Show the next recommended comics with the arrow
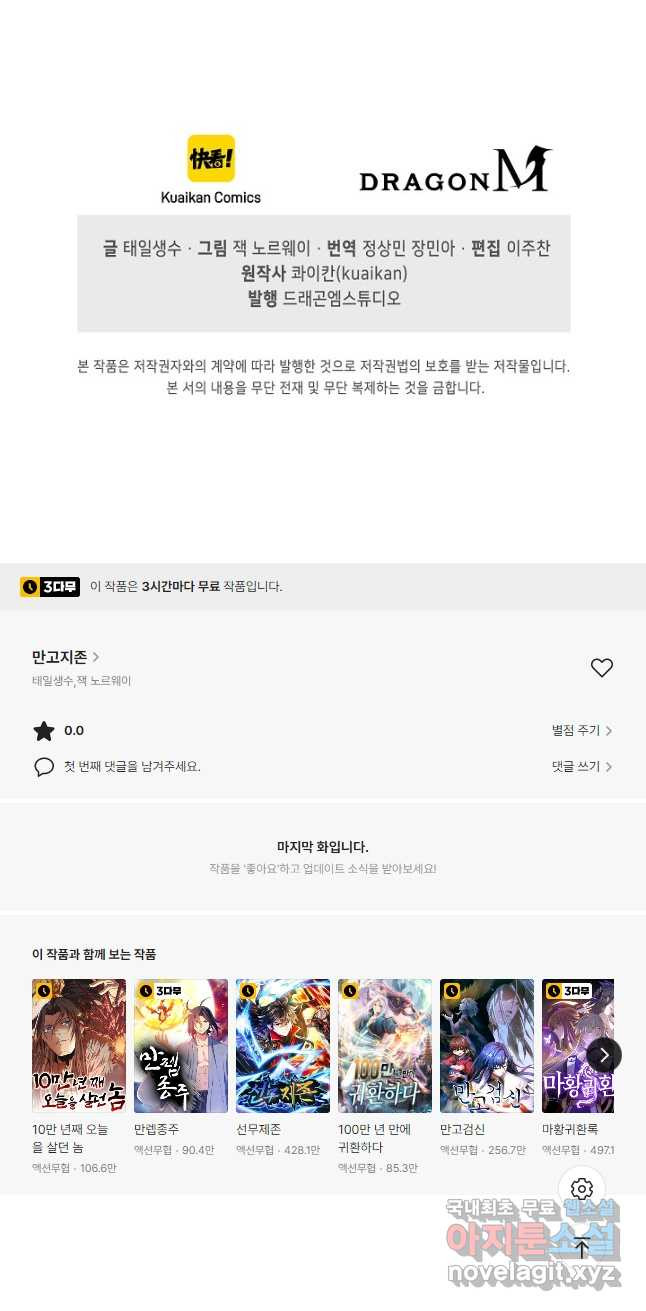Screen dimensions: 646x1311 (604, 1055)
